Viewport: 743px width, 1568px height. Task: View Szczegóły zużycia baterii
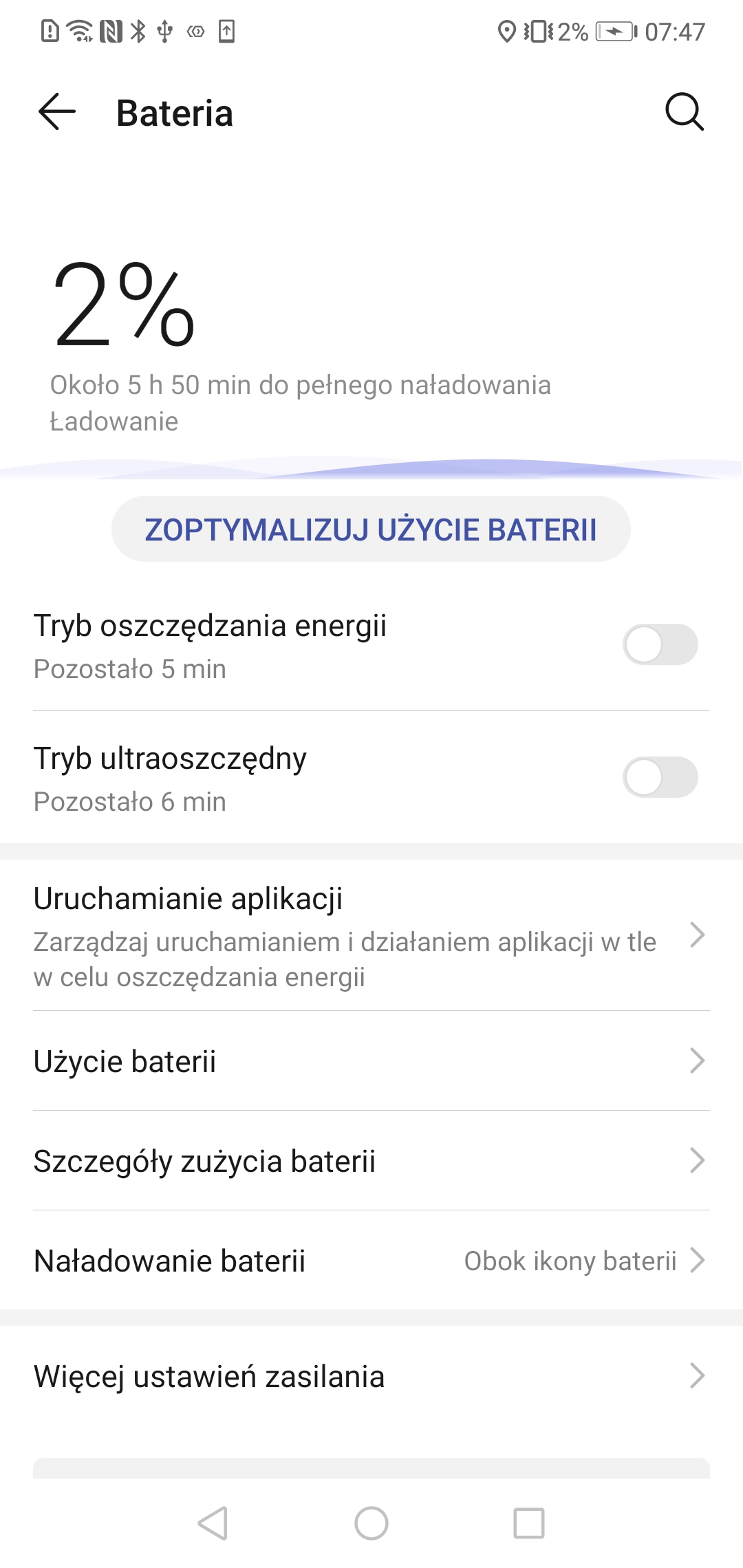[x=371, y=1161]
